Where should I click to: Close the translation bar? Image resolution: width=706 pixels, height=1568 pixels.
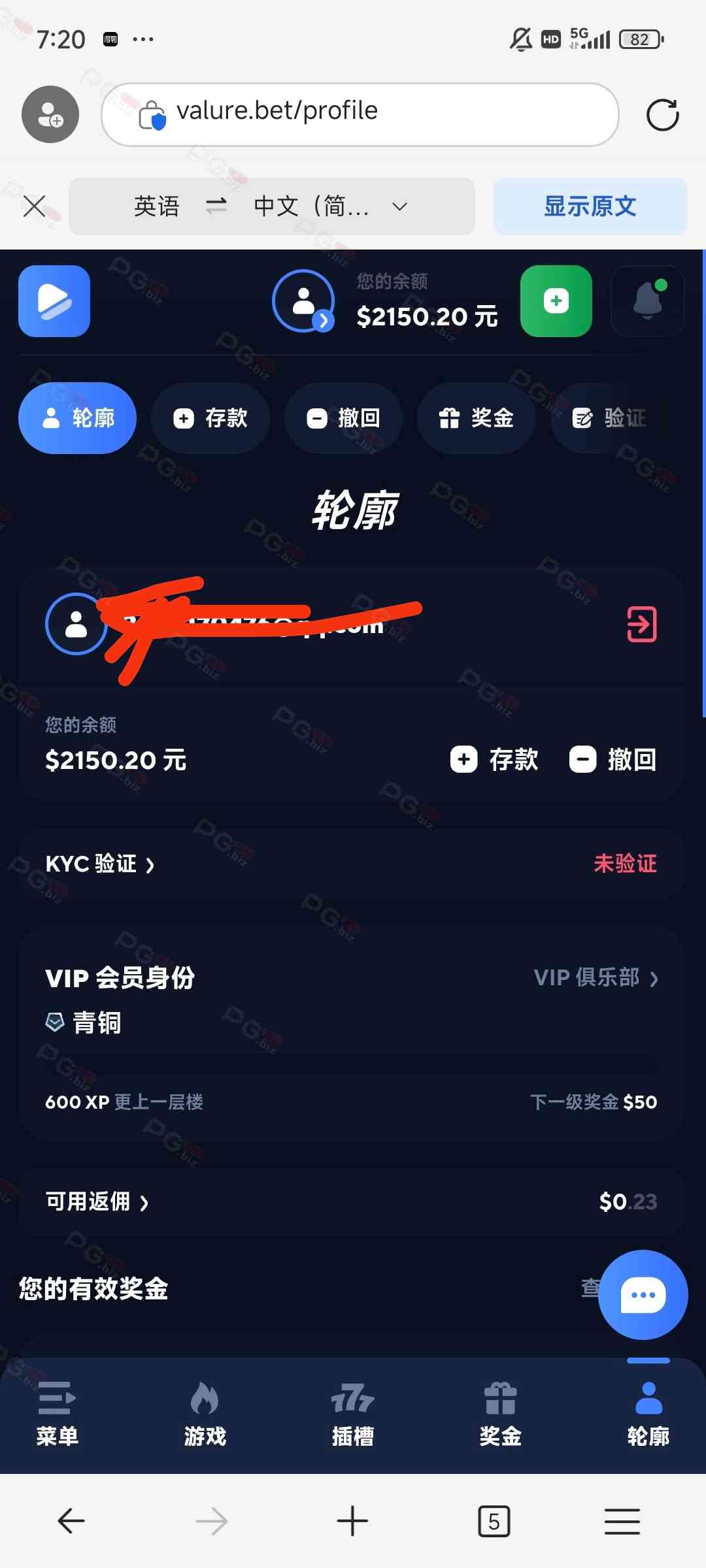[x=34, y=206]
